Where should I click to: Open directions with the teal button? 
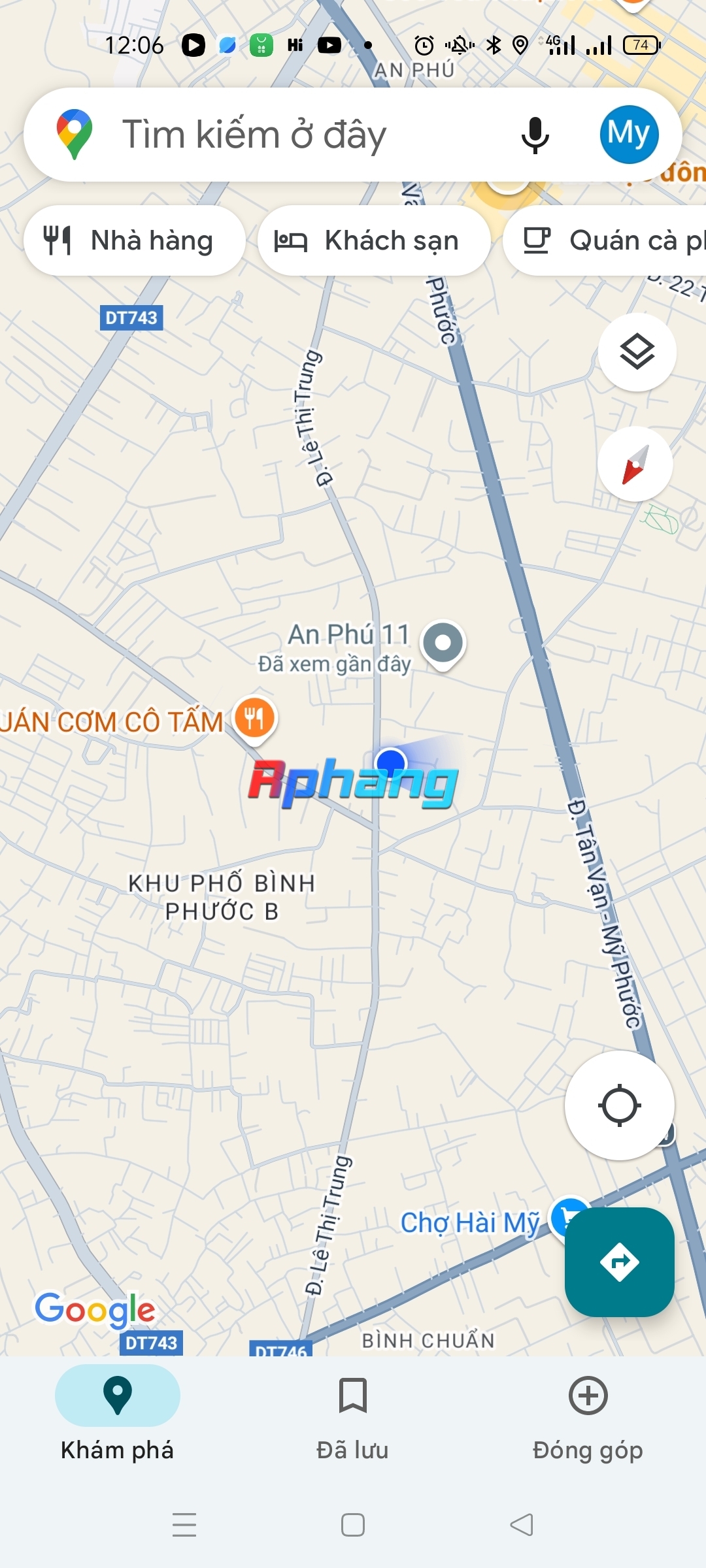619,1262
